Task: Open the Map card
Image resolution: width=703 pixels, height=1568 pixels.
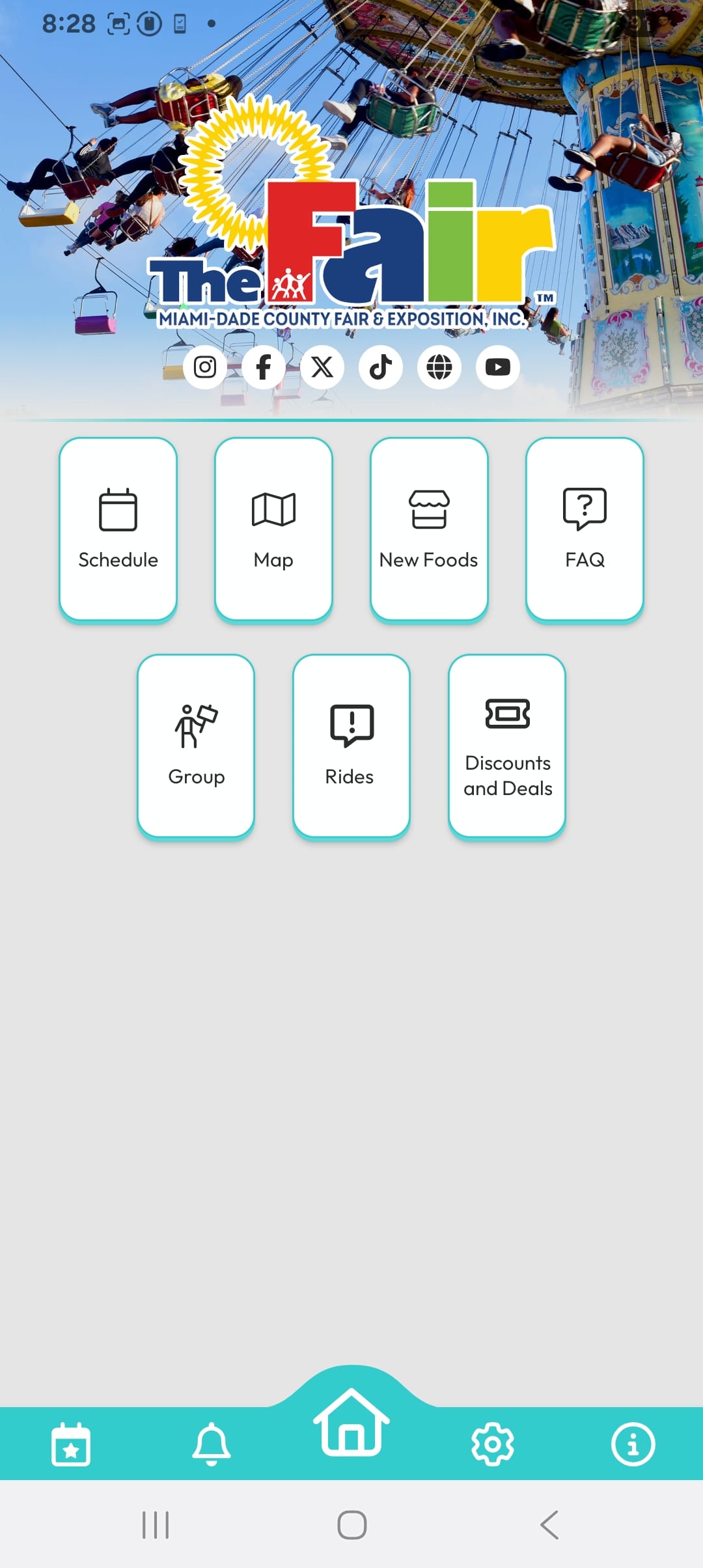Action: pyautogui.click(x=273, y=529)
